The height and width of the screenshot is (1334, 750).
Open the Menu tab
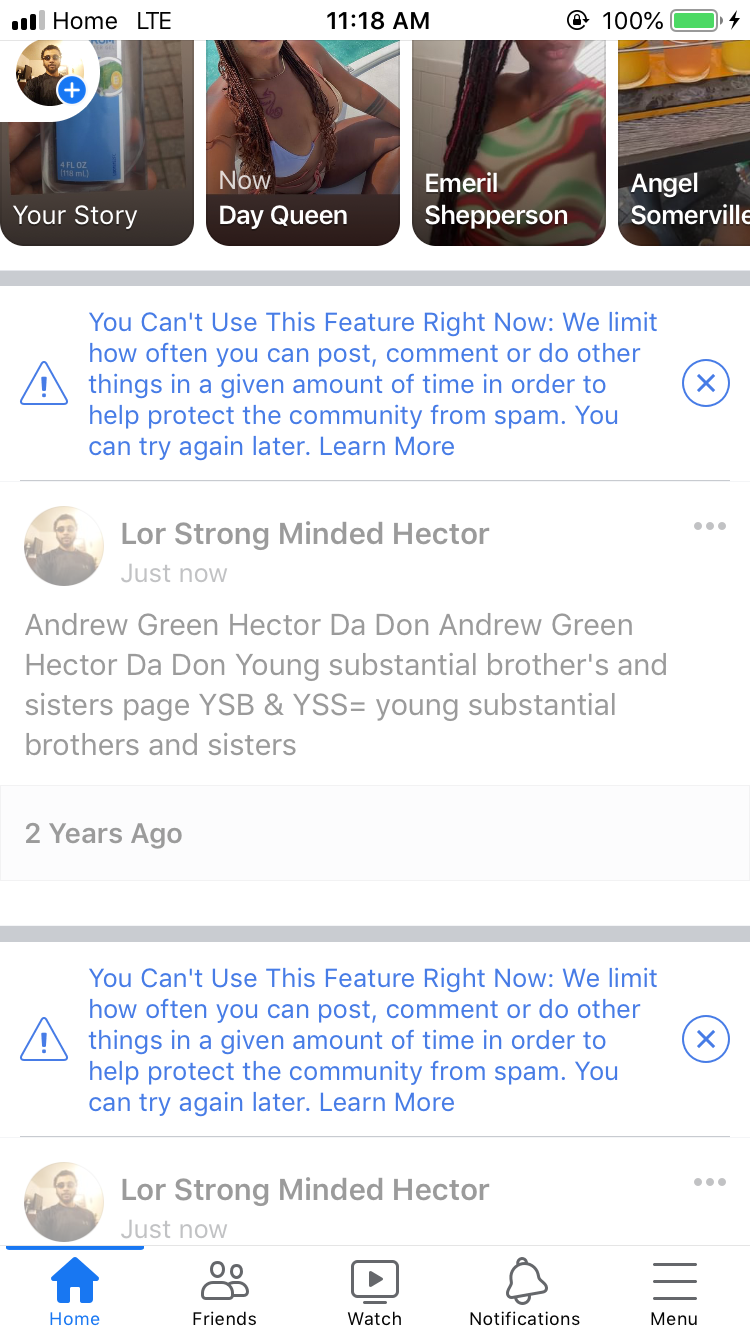[674, 1291]
